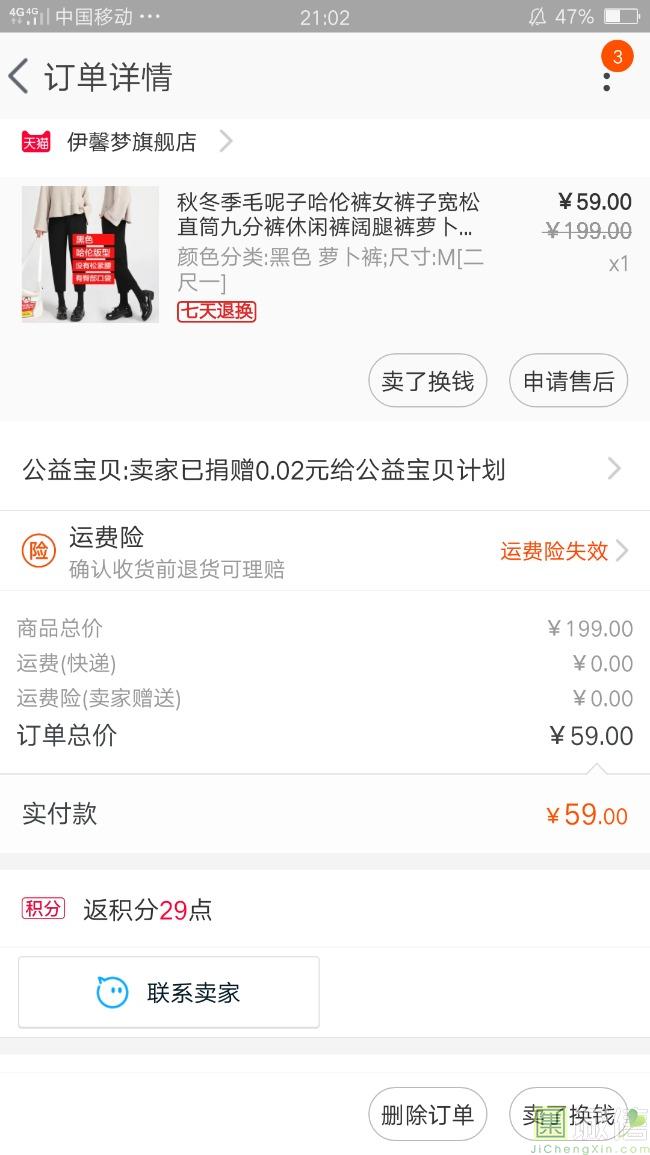Go back from the order details page
The width and height of the screenshot is (650, 1155).
(18, 77)
